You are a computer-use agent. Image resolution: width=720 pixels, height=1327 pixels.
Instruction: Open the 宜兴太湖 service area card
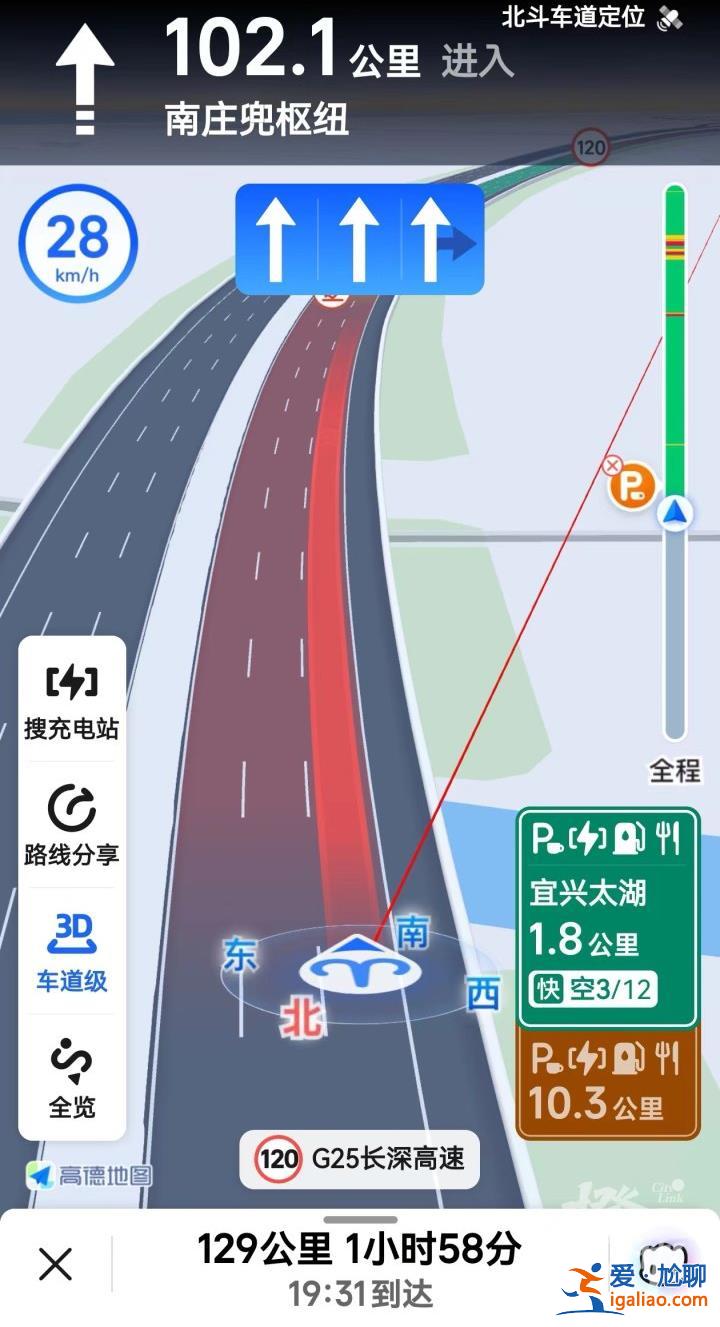coord(608,917)
